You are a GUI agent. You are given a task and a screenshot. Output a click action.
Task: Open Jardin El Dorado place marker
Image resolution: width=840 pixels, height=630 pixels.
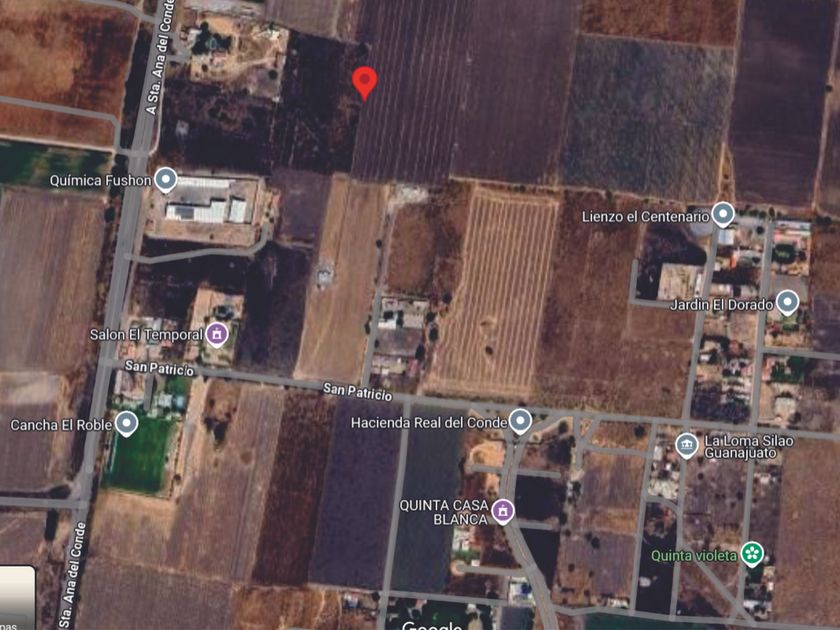(x=787, y=303)
